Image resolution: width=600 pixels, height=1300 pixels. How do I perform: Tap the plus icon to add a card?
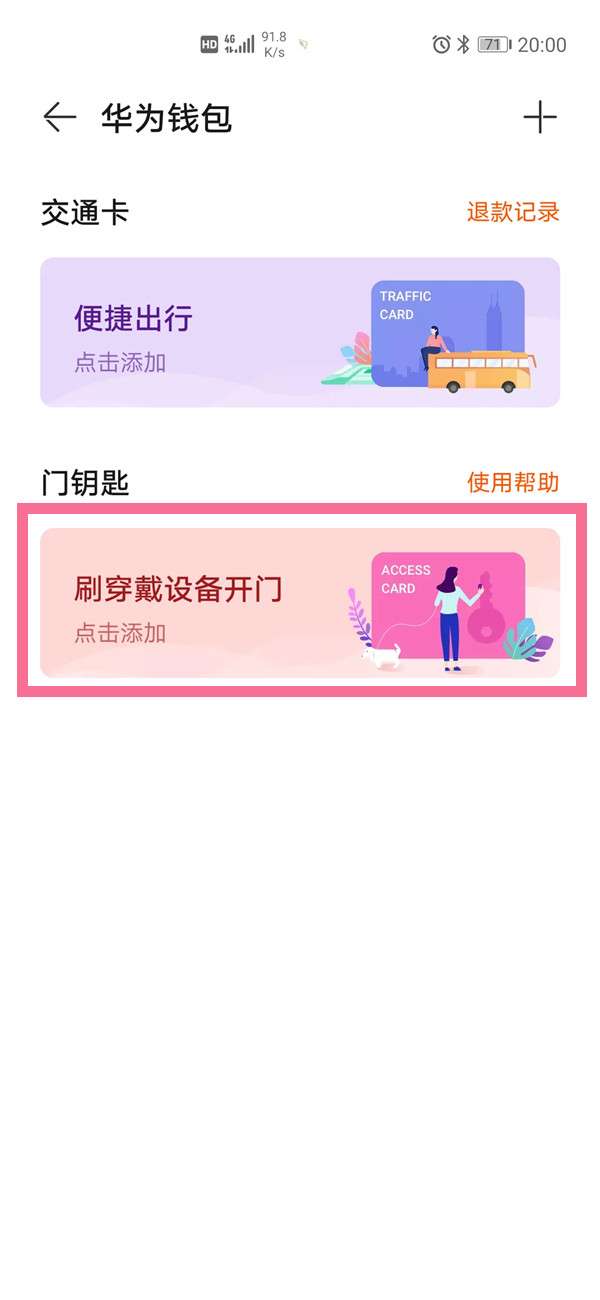[x=539, y=118]
